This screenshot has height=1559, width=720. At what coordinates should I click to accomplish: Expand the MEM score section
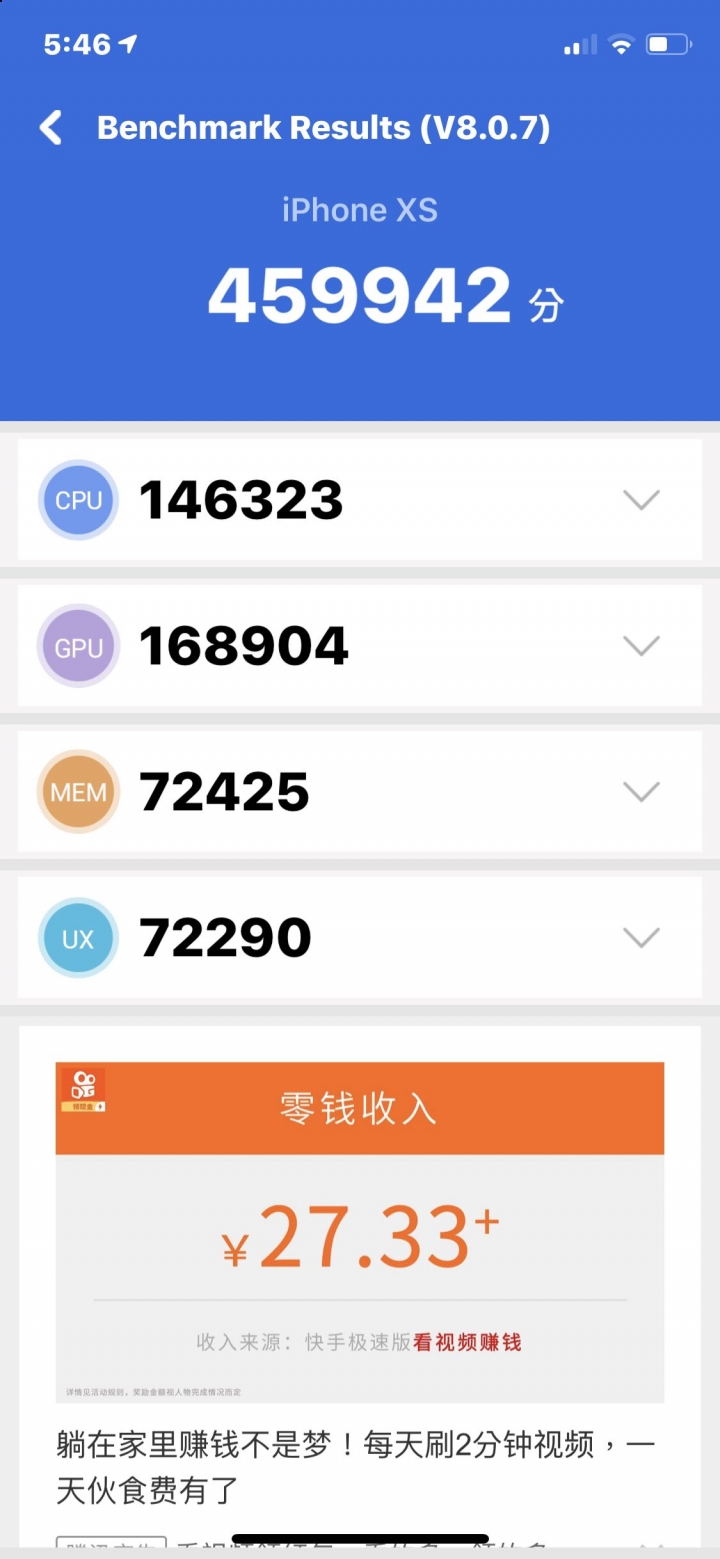[641, 792]
